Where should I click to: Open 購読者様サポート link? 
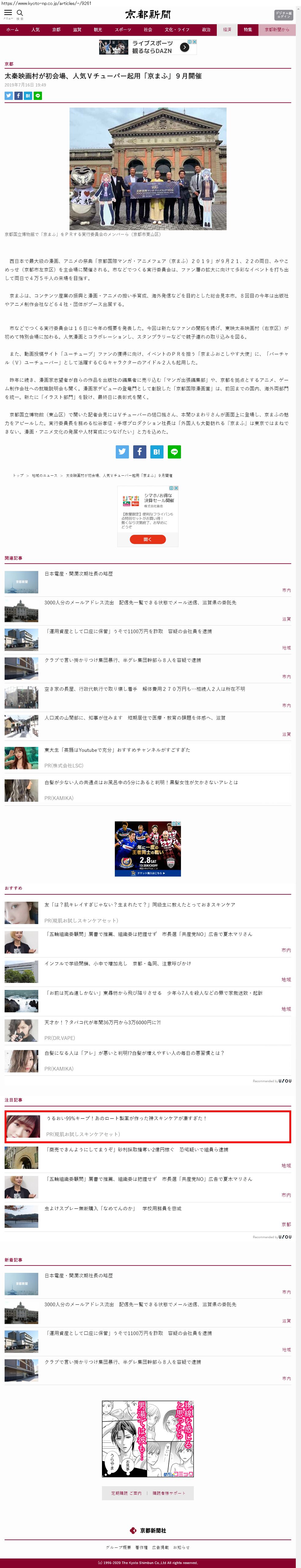(x=169, y=1493)
